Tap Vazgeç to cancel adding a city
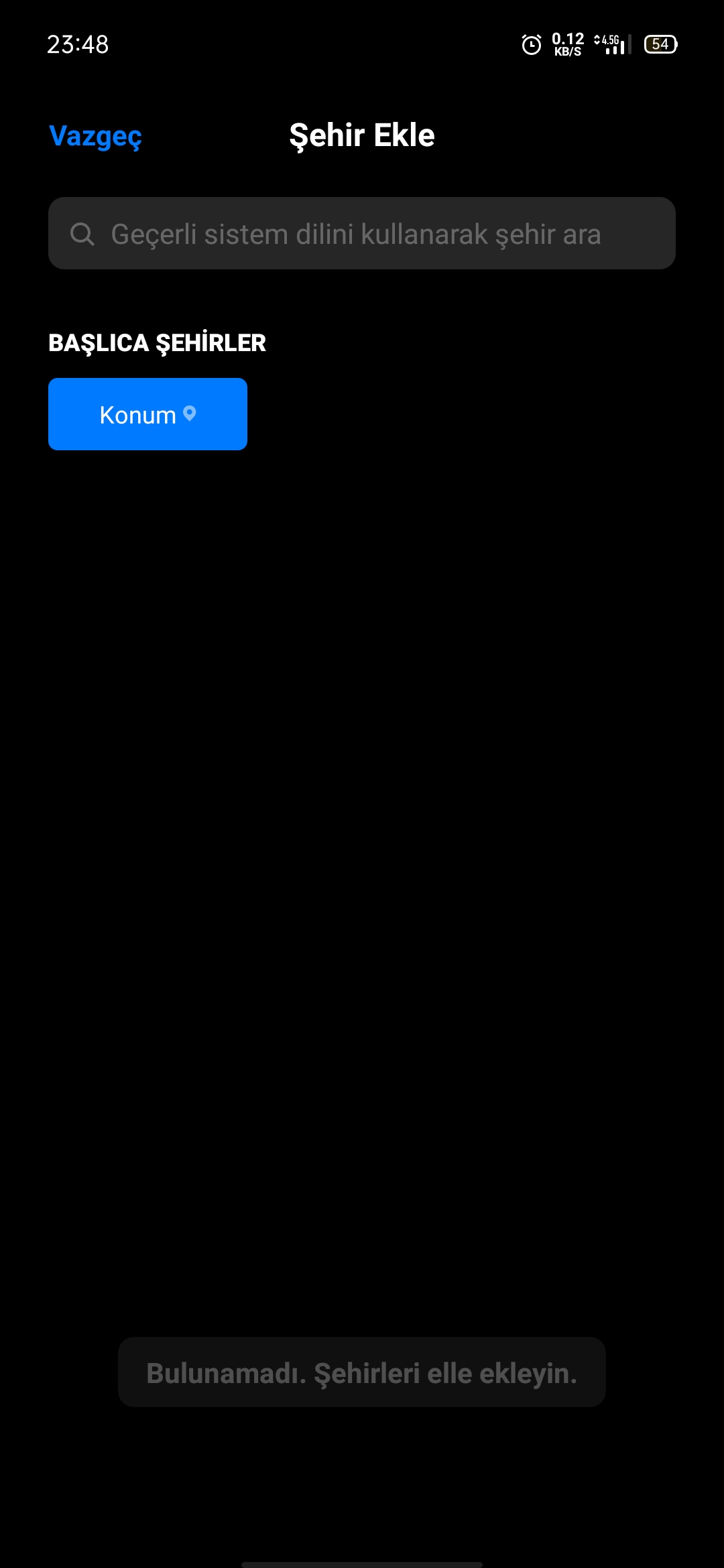 96,136
